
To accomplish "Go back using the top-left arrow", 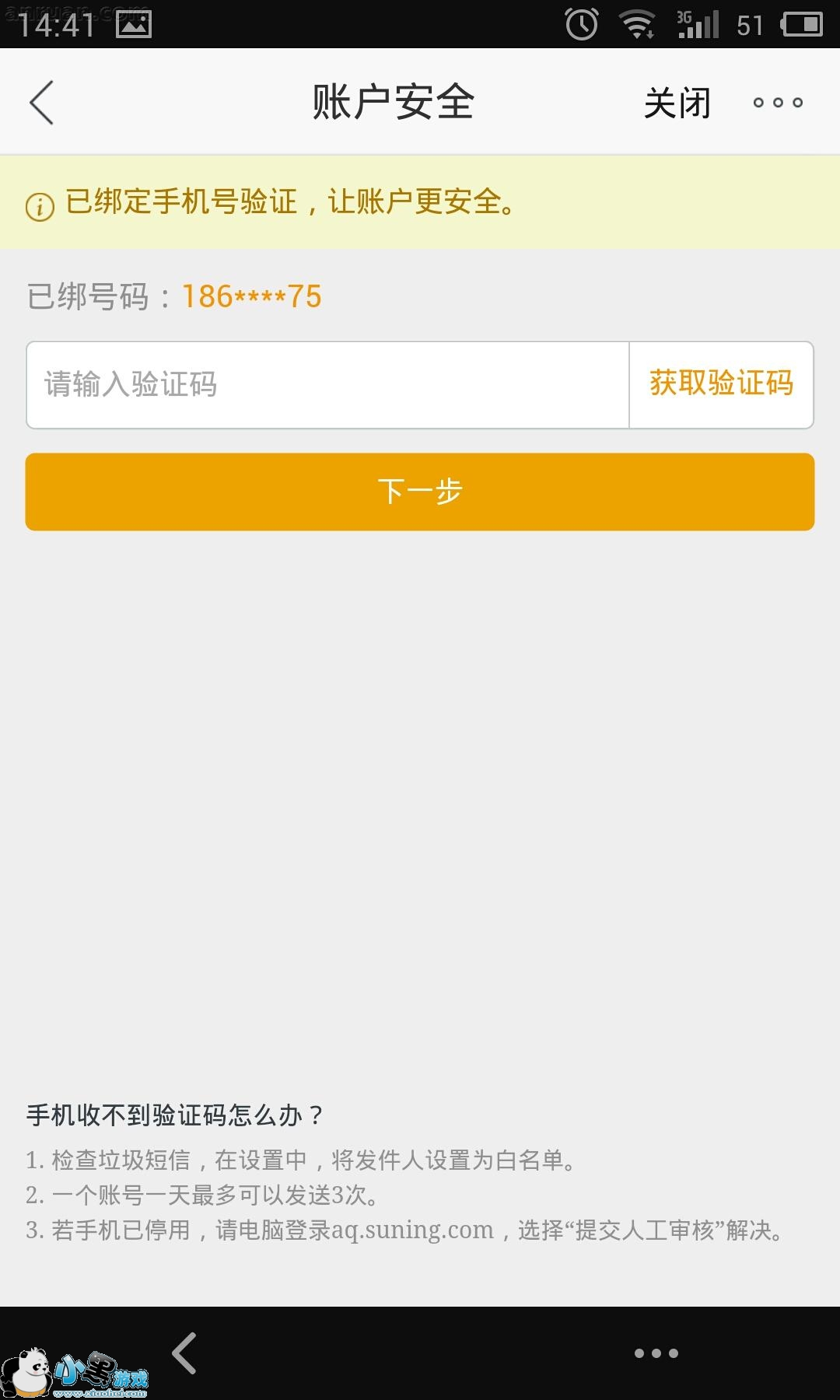I will point(42,103).
